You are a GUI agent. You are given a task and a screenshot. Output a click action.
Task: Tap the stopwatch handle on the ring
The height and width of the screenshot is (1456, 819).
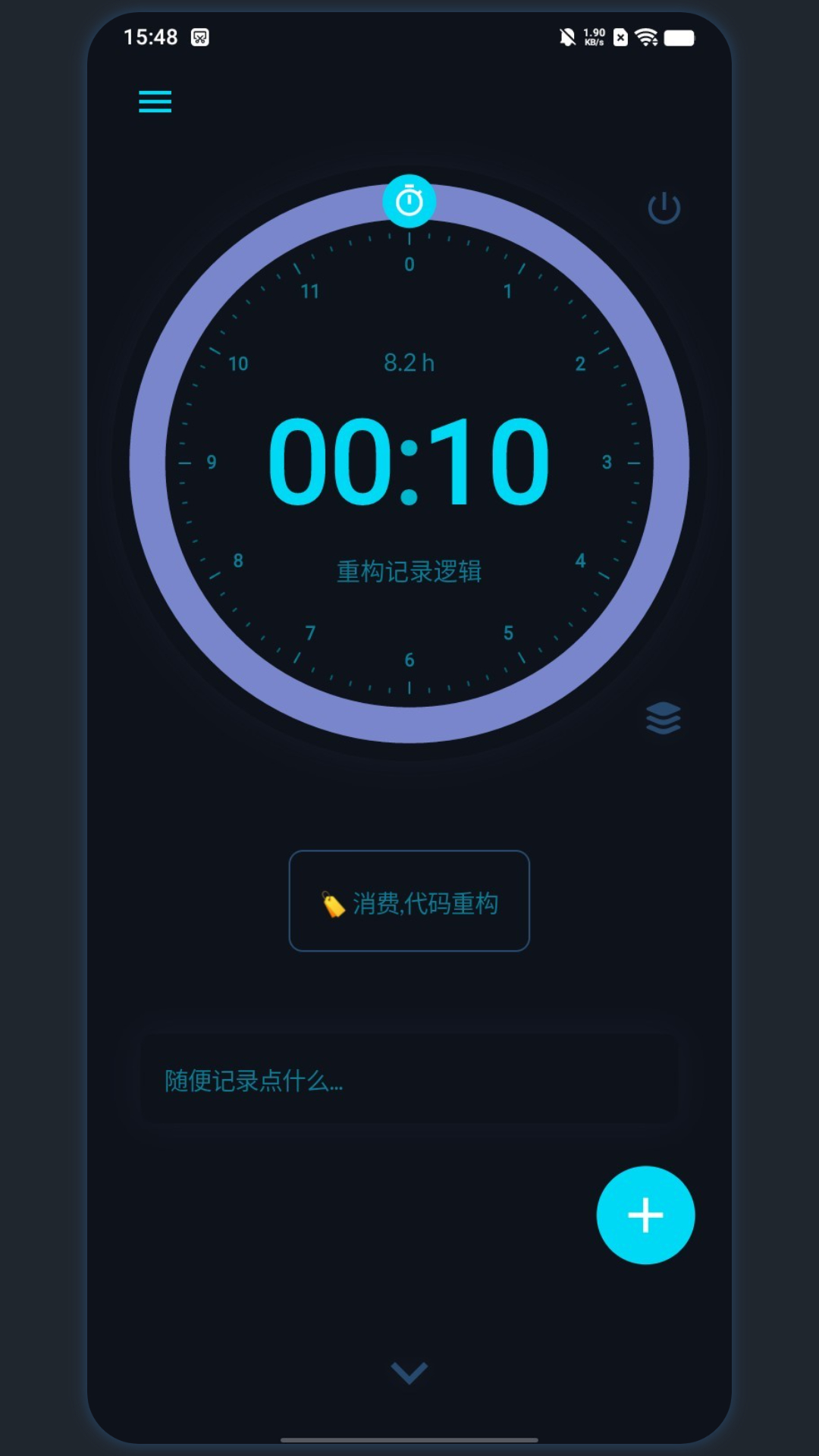pyautogui.click(x=409, y=202)
